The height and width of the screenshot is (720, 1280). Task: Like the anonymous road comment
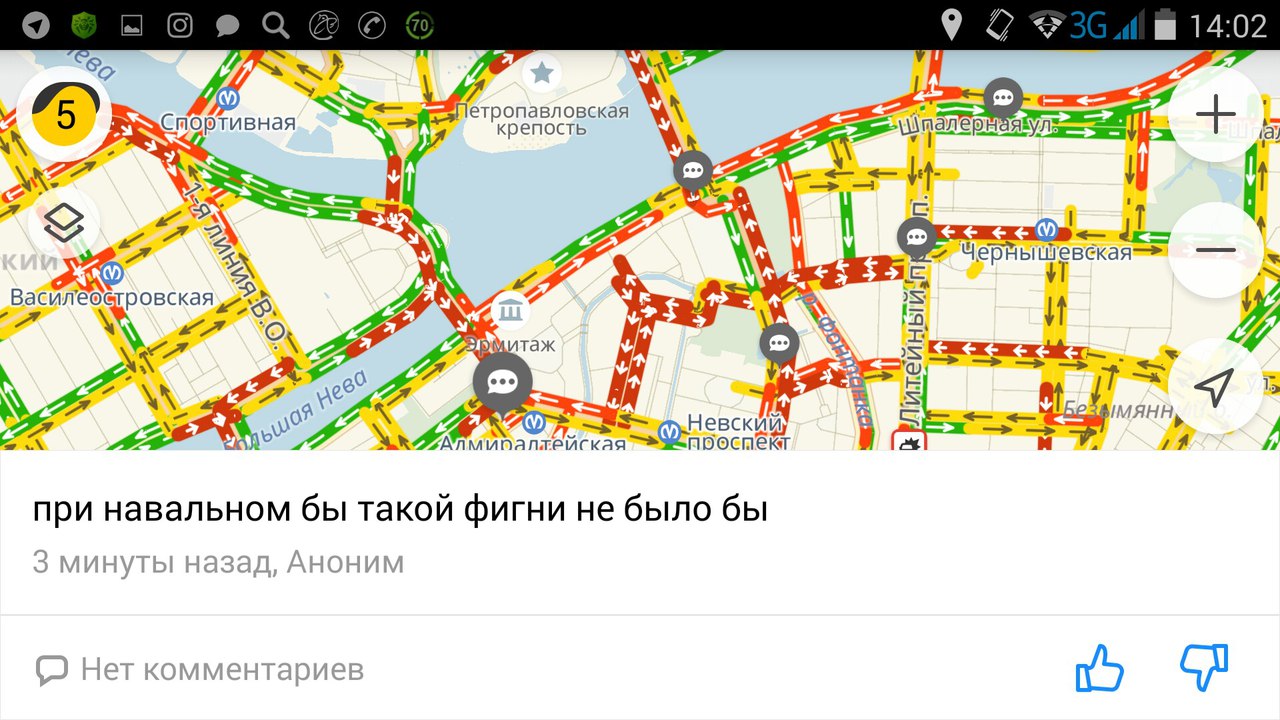pyautogui.click(x=1099, y=668)
